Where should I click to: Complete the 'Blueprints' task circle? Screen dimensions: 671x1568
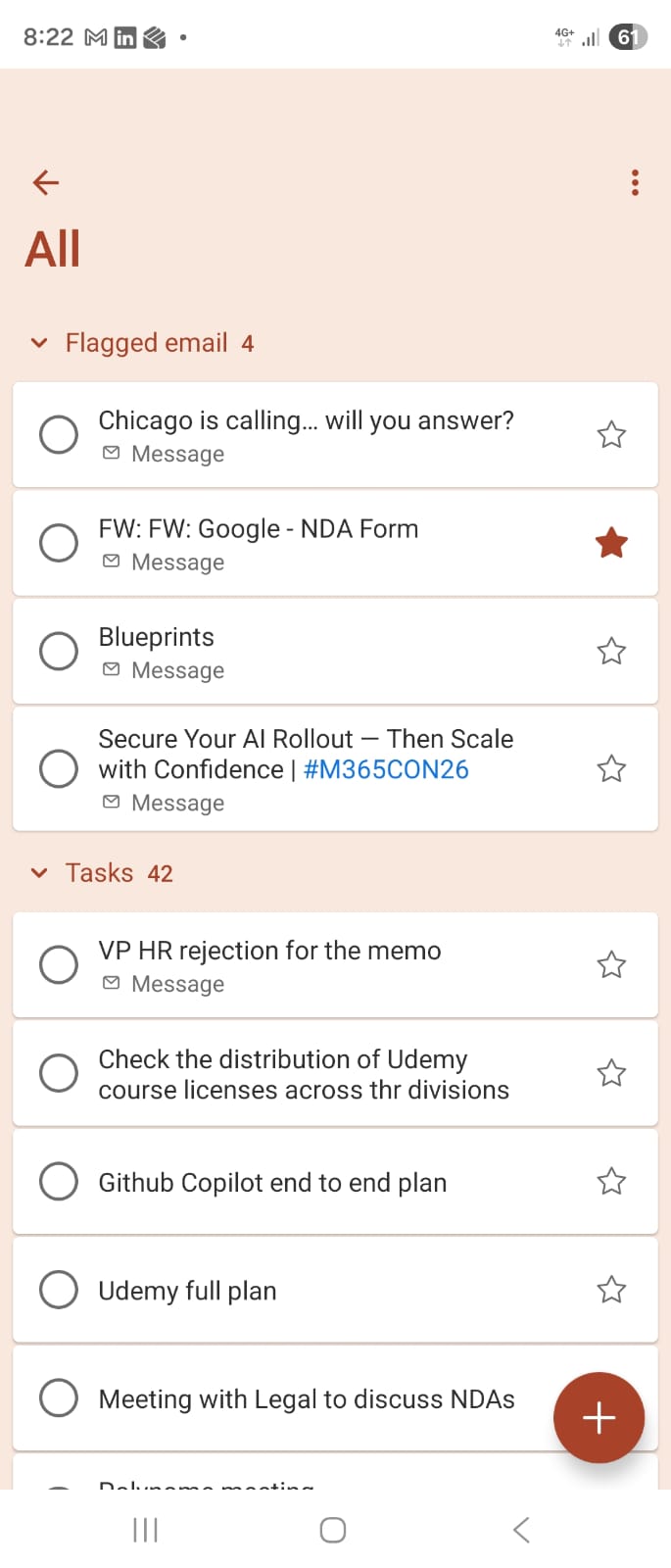tap(59, 651)
